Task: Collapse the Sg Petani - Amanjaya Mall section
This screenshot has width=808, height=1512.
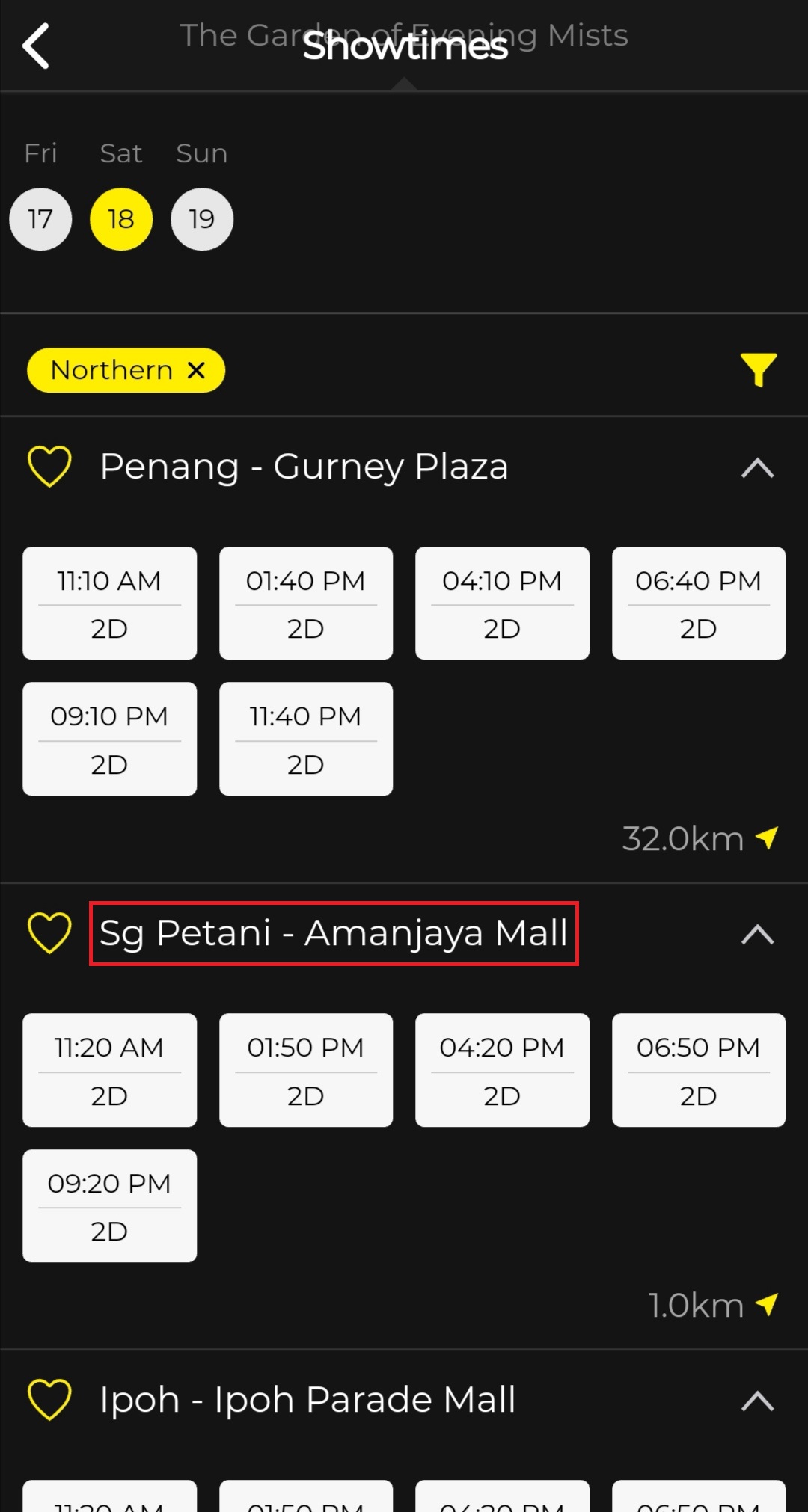Action: (x=757, y=935)
